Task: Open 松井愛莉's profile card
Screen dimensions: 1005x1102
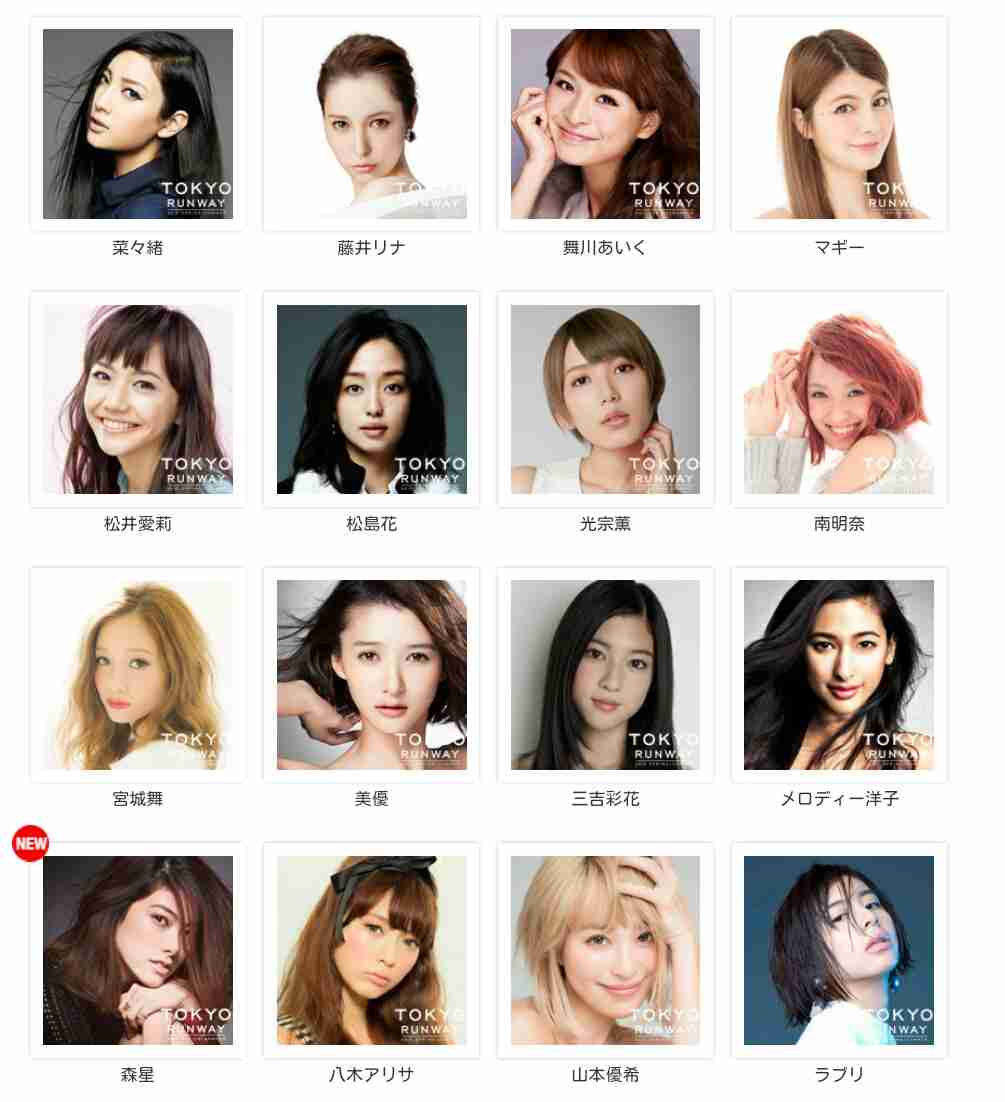Action: 138,399
